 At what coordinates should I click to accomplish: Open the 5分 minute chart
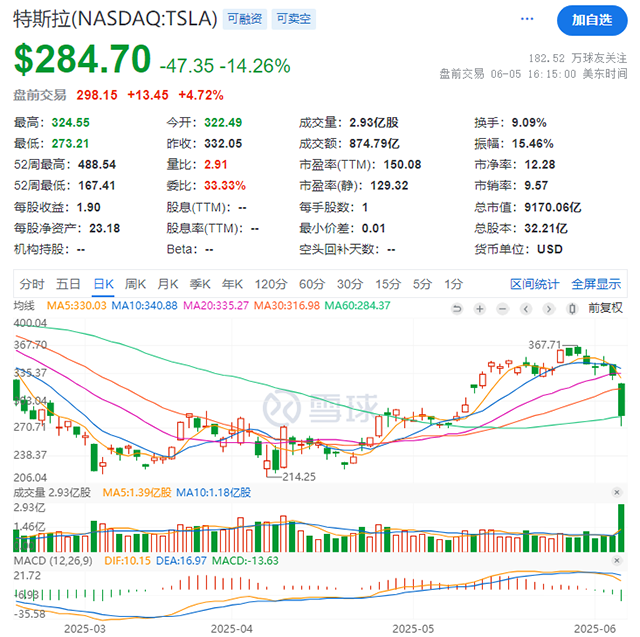click(421, 283)
